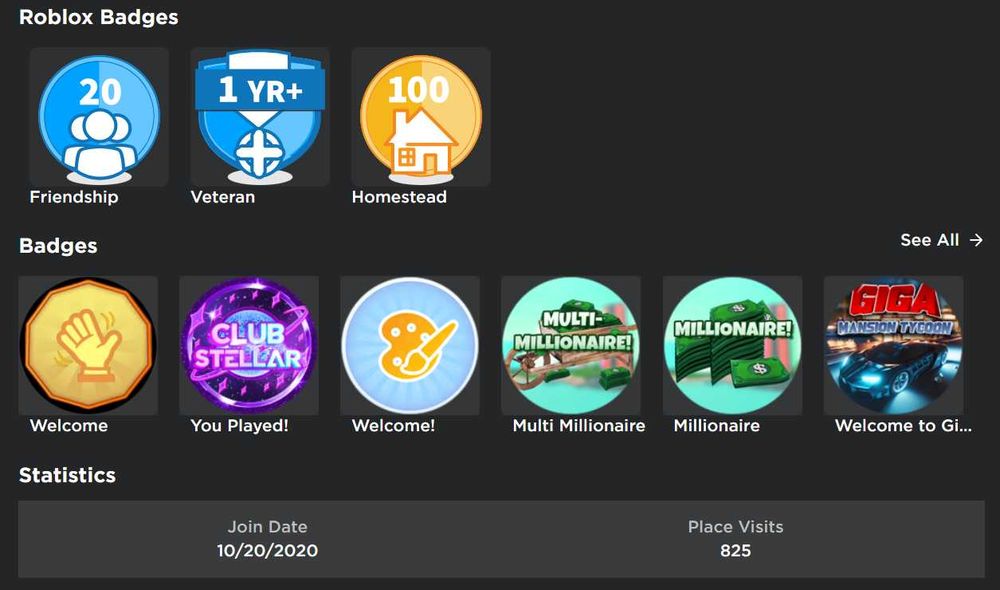Select the Millionaire badge

pos(732,345)
